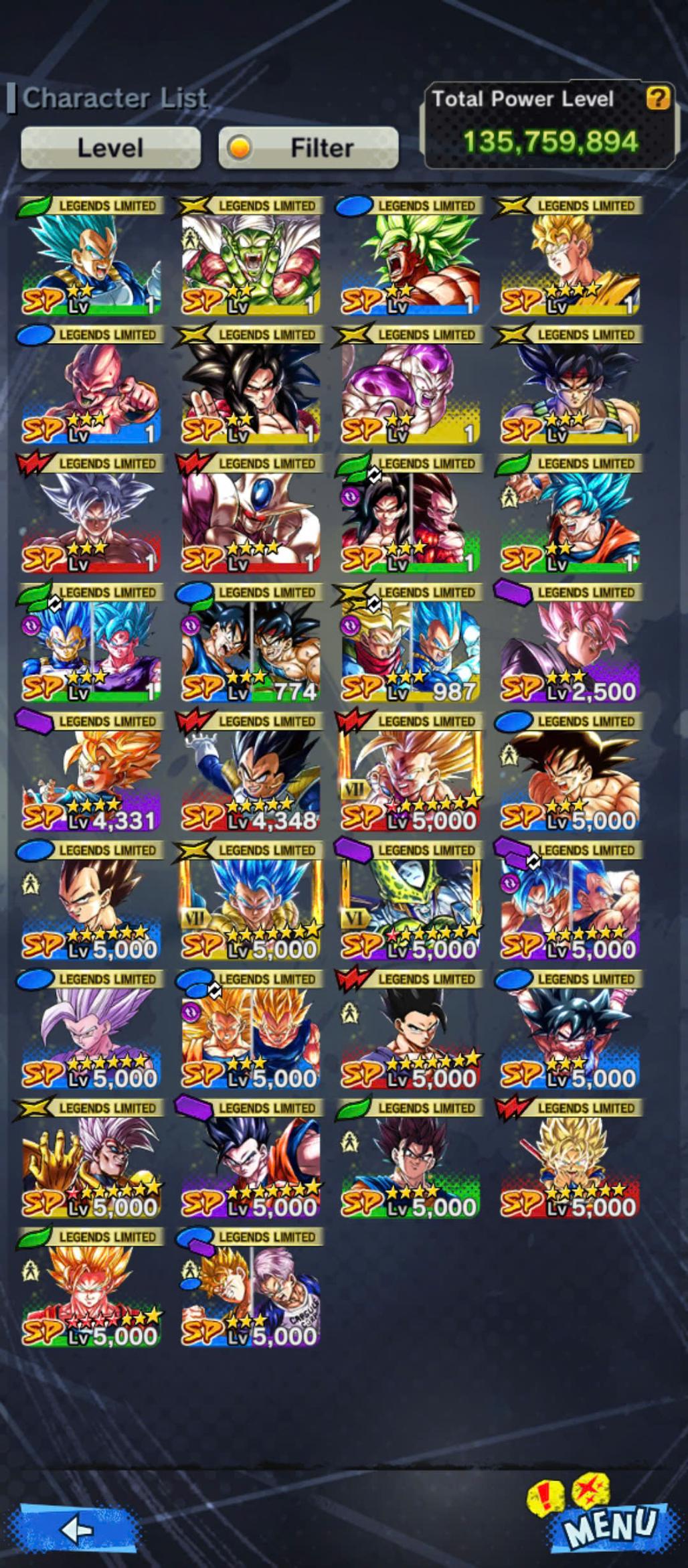This screenshot has width=688, height=1568.
Task: View the Vegeta card at level 4,348
Action: [x=250, y=775]
